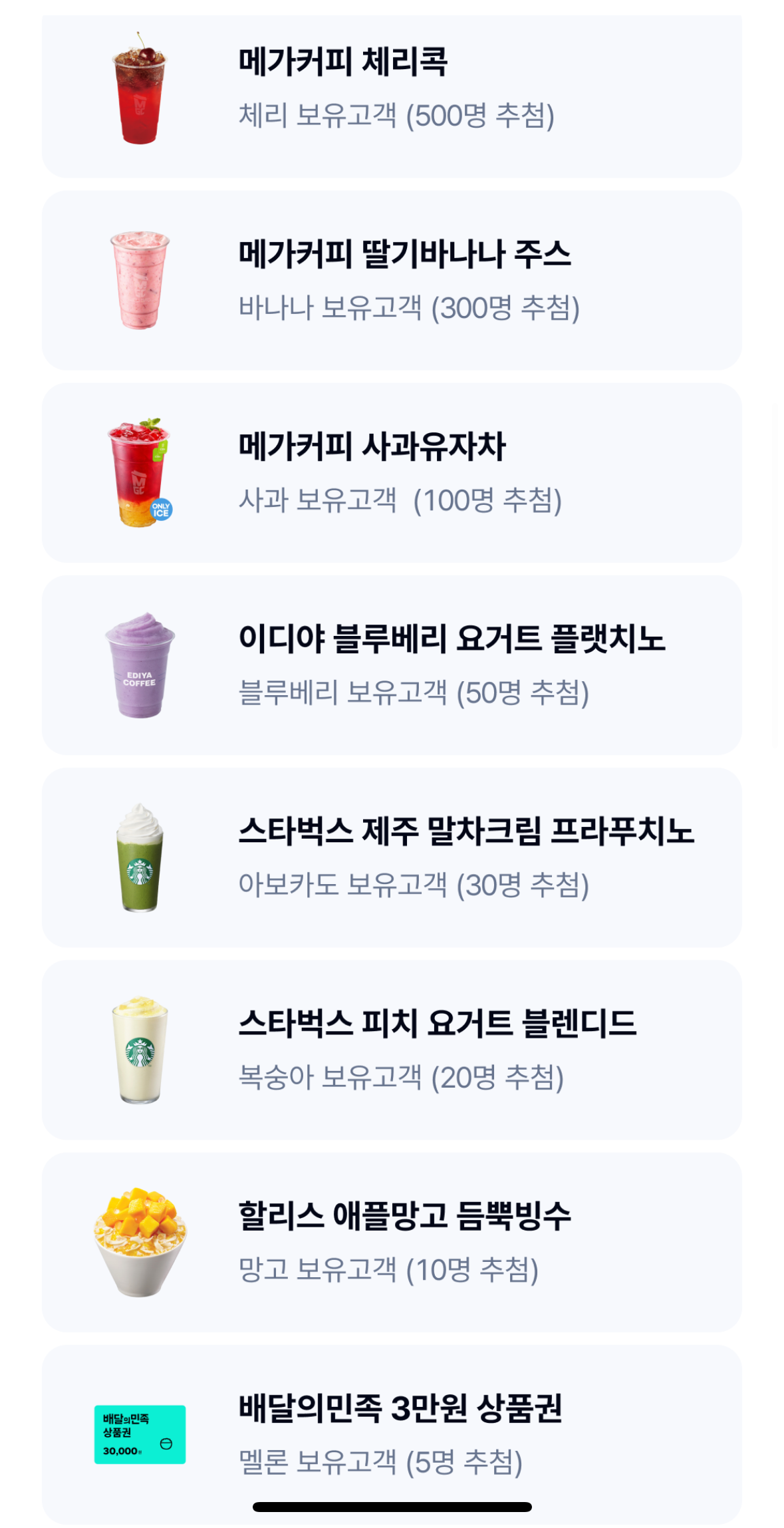Tap the ONLY ICE badge on the apple tea
Screen dimensions: 784x1528
click(x=162, y=509)
